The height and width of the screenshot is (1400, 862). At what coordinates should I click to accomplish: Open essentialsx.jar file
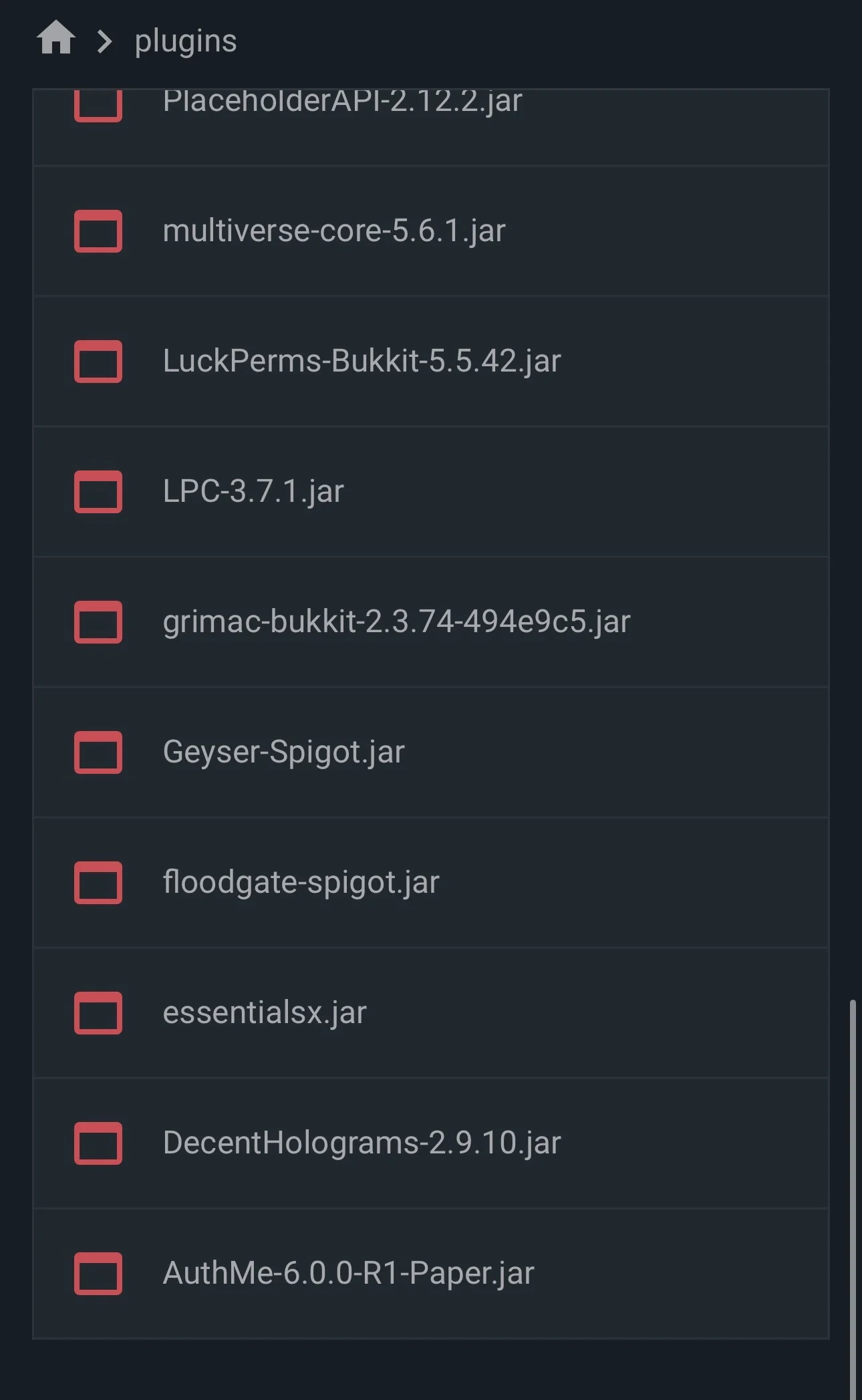click(x=431, y=1013)
